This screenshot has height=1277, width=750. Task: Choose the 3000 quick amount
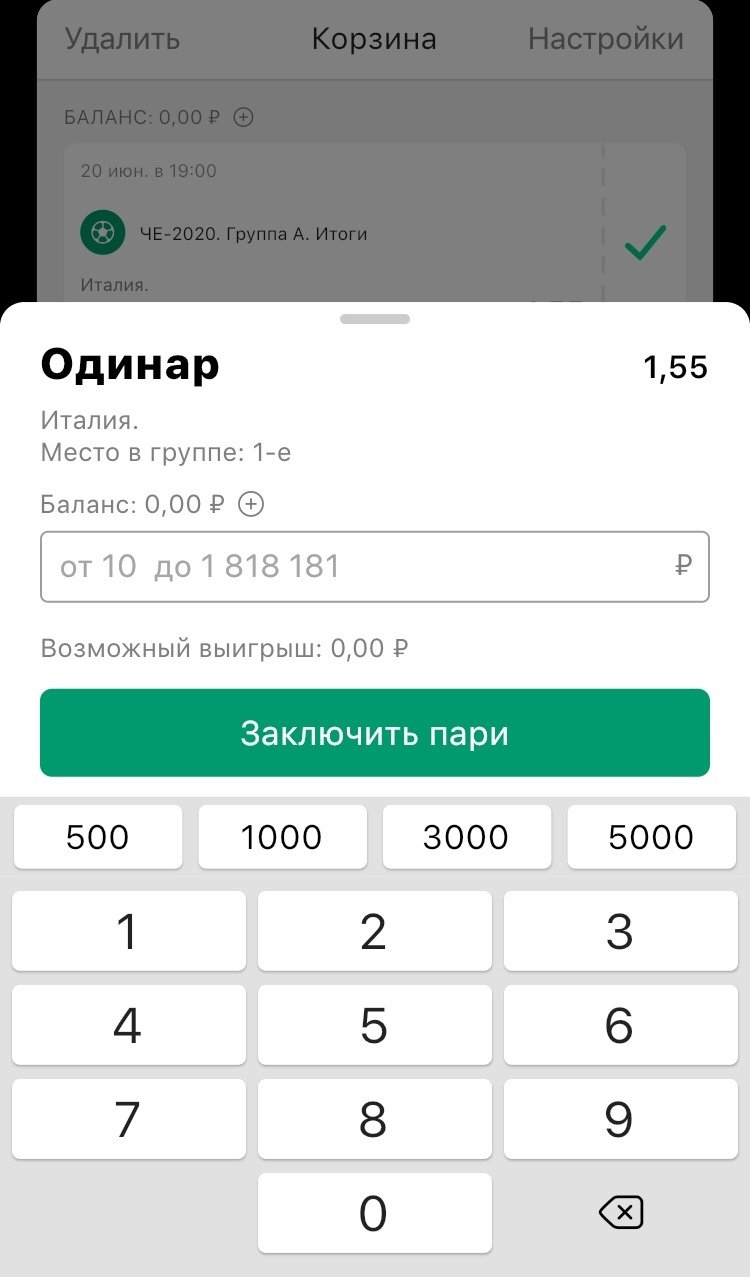tap(466, 837)
